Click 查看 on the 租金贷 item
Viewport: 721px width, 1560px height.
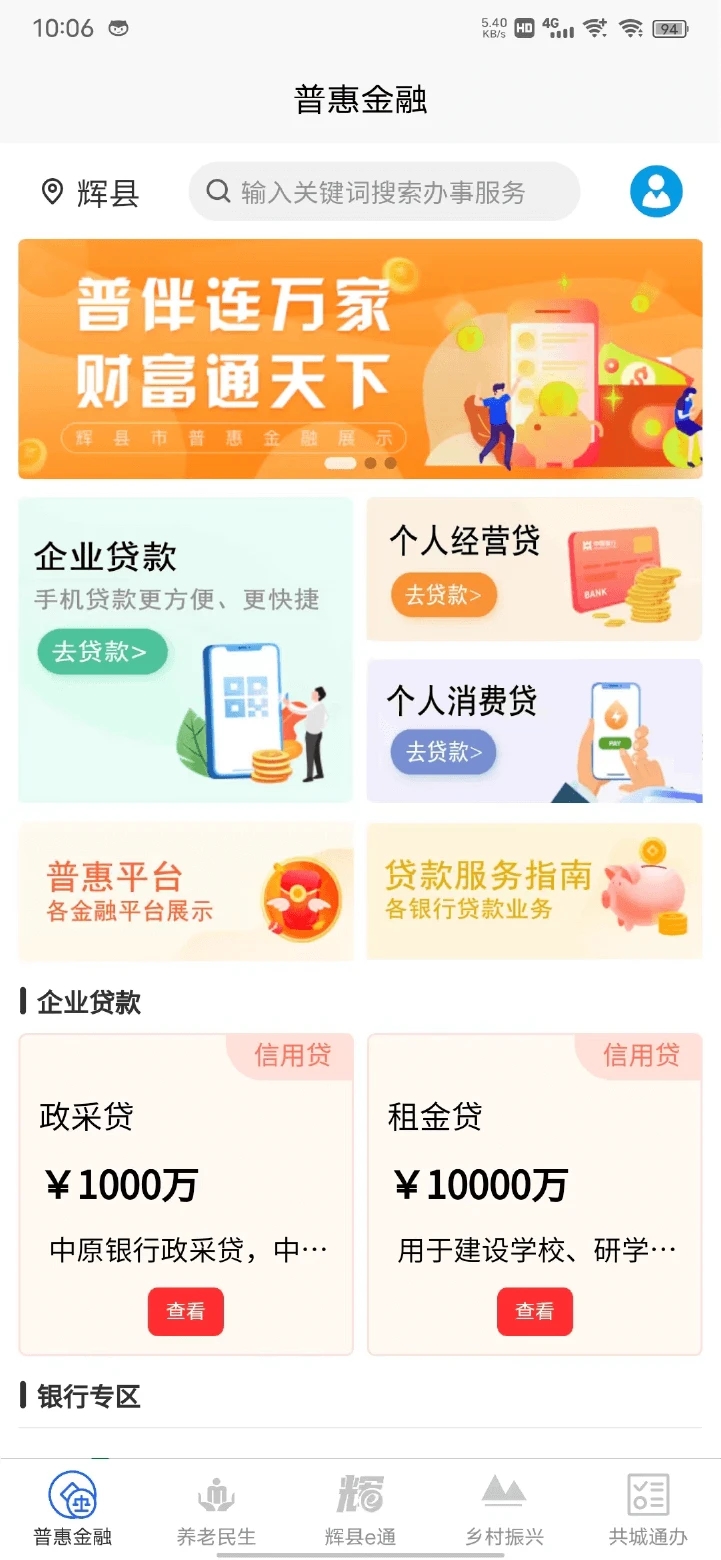(x=535, y=1311)
